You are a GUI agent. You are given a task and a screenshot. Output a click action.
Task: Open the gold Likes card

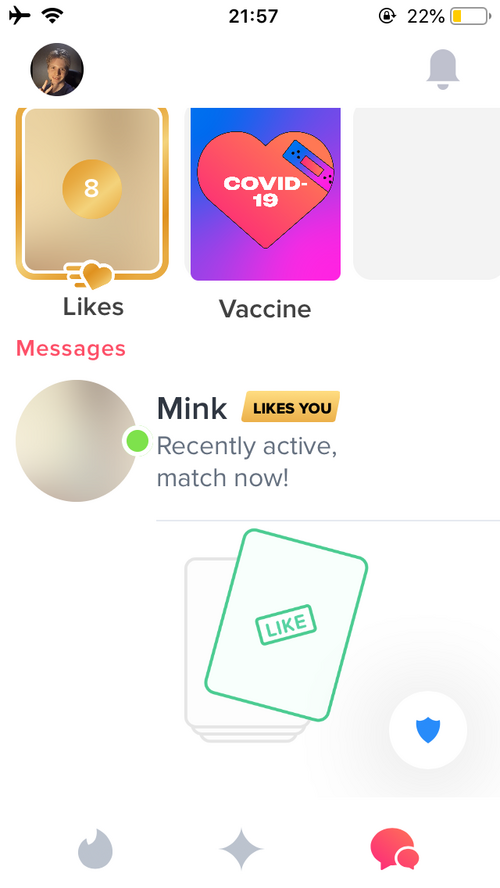click(92, 194)
